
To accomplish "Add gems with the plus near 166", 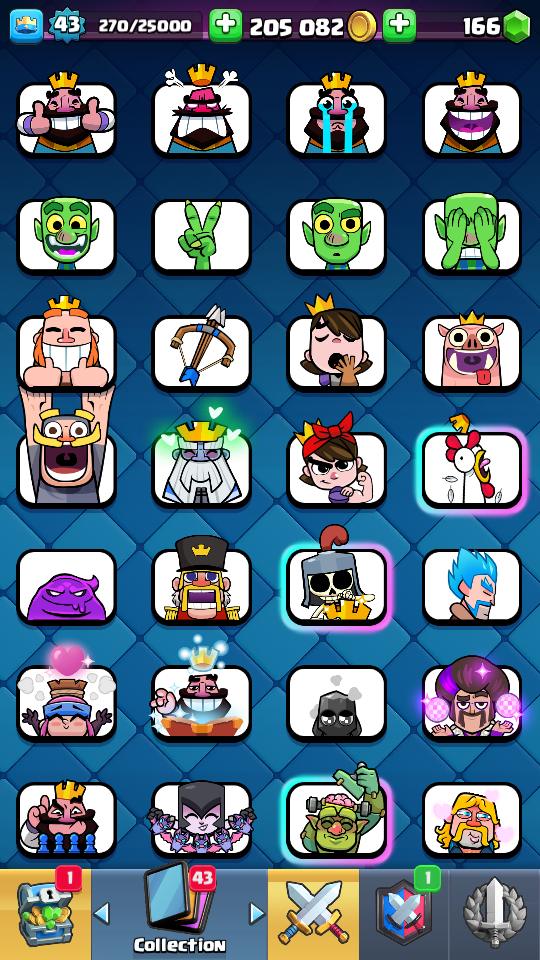I will click(x=399, y=26).
